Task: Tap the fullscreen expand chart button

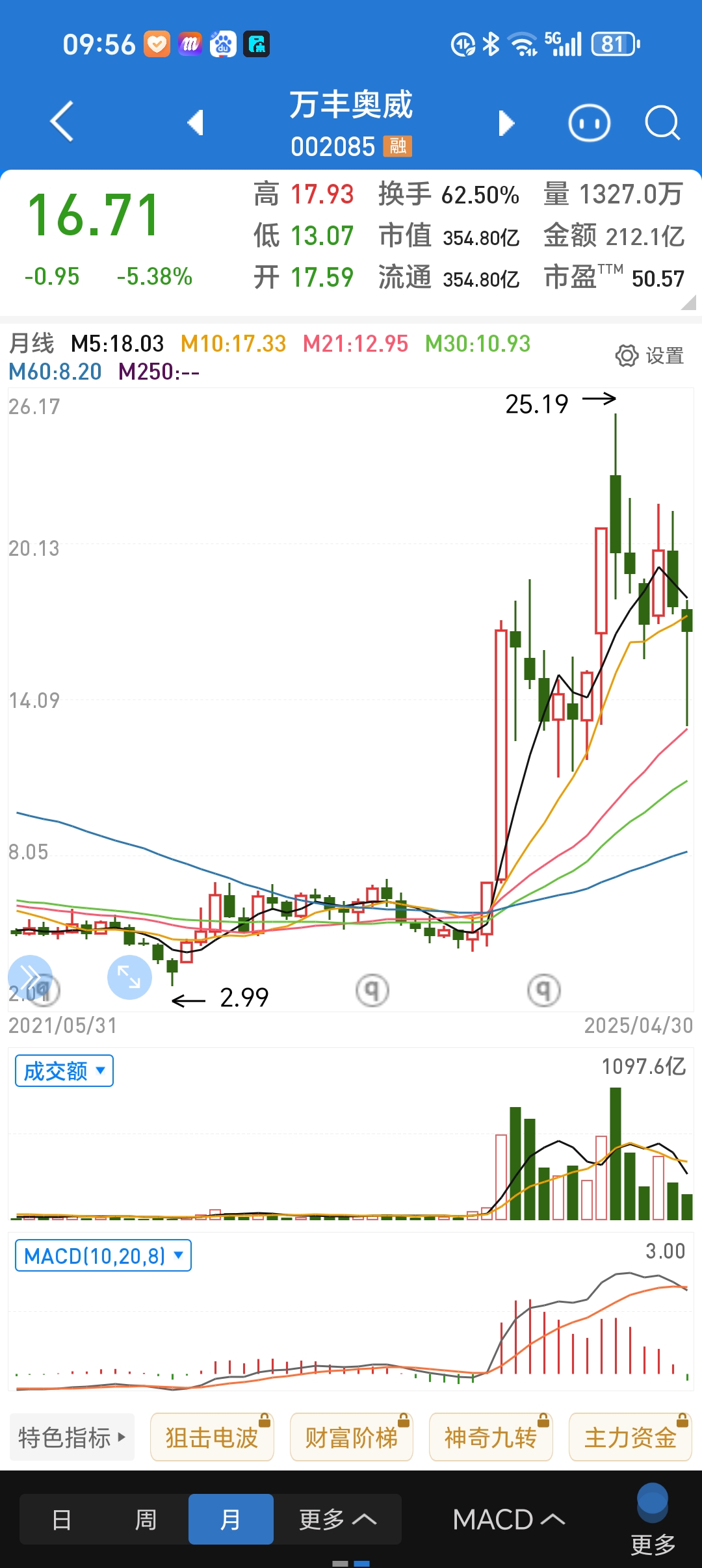Action: [x=129, y=976]
